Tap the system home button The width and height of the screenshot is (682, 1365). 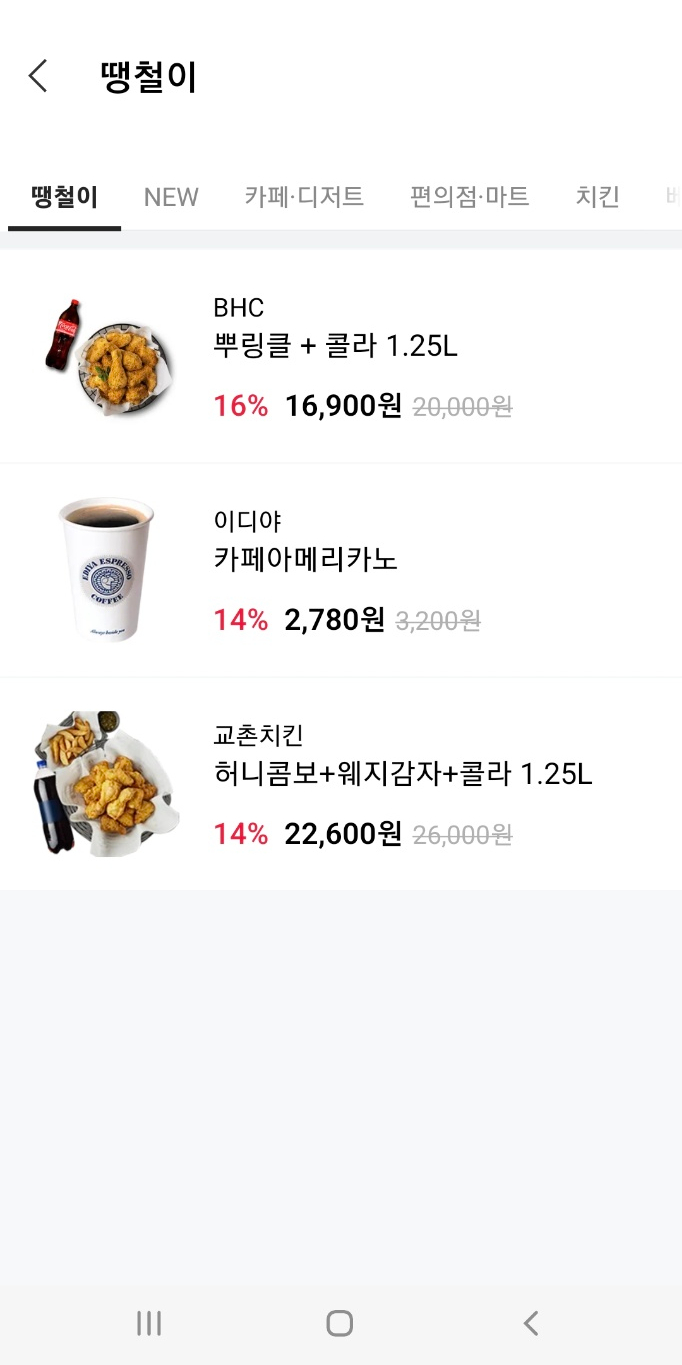tap(340, 1323)
